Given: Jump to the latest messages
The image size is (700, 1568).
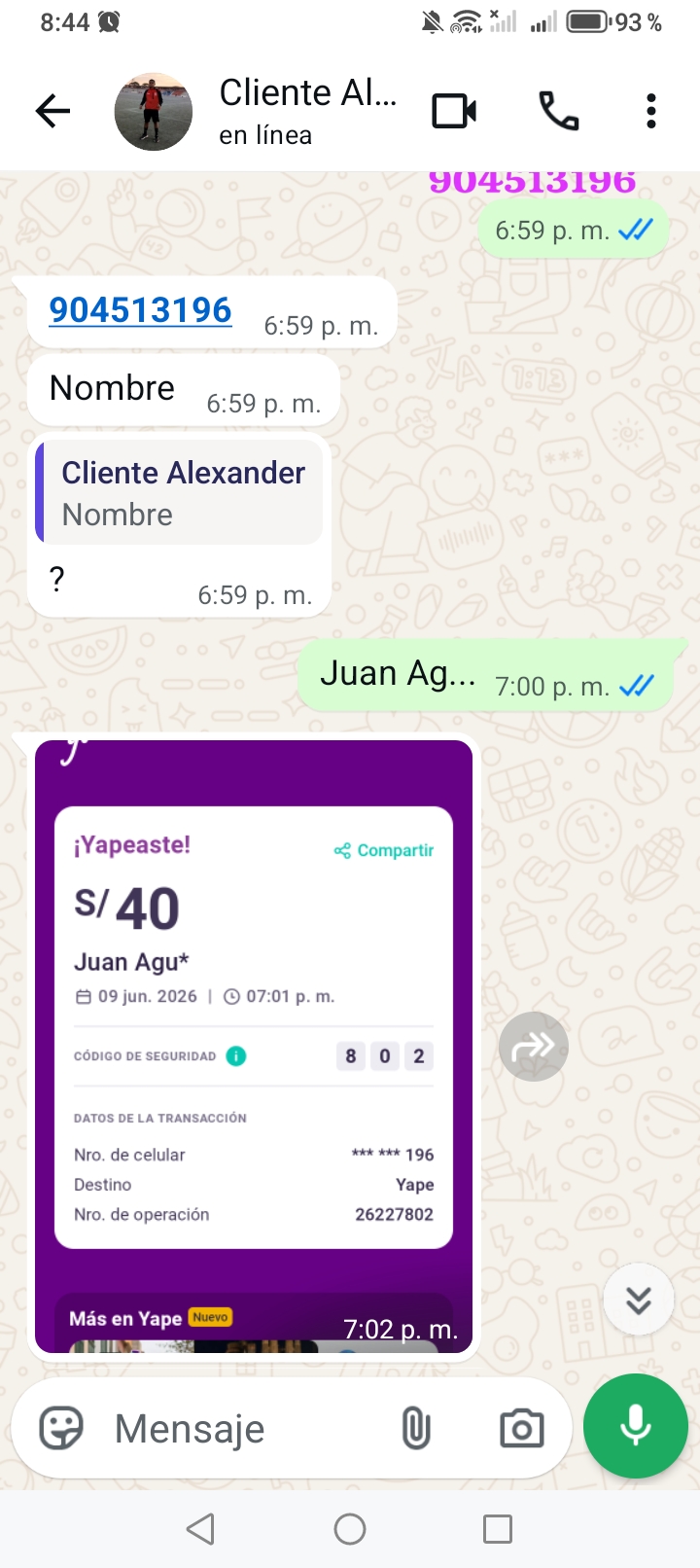Looking at the screenshot, I should click(x=639, y=1301).
